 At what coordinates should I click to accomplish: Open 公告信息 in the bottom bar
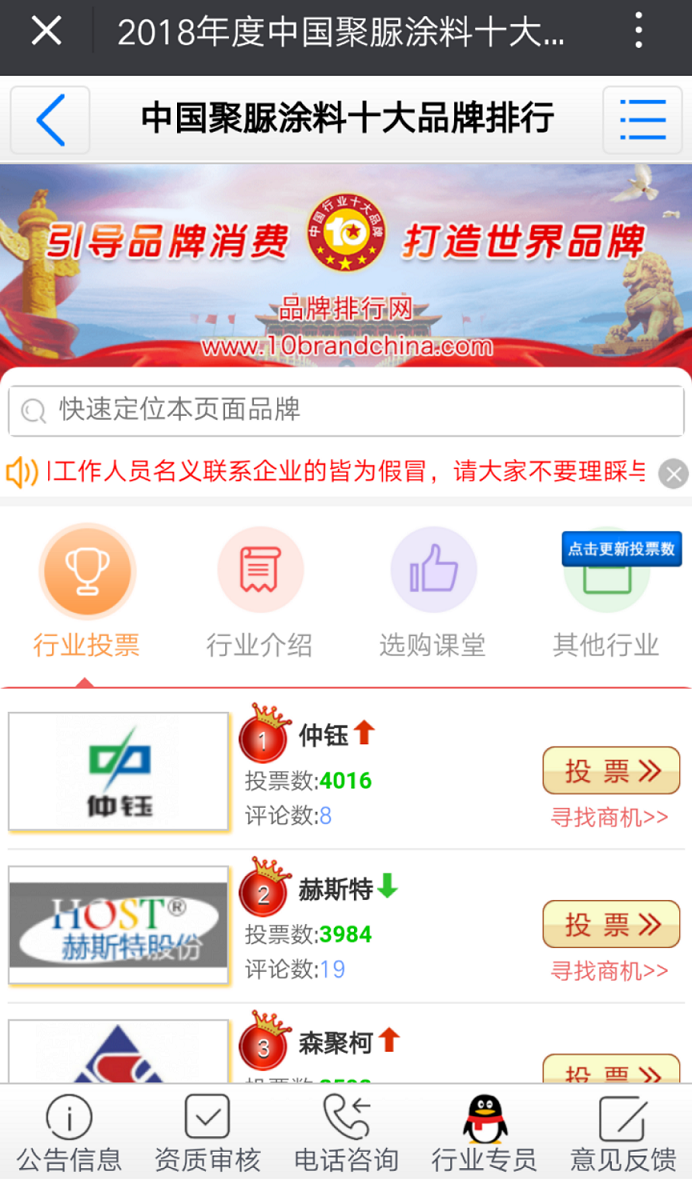pos(69,1134)
